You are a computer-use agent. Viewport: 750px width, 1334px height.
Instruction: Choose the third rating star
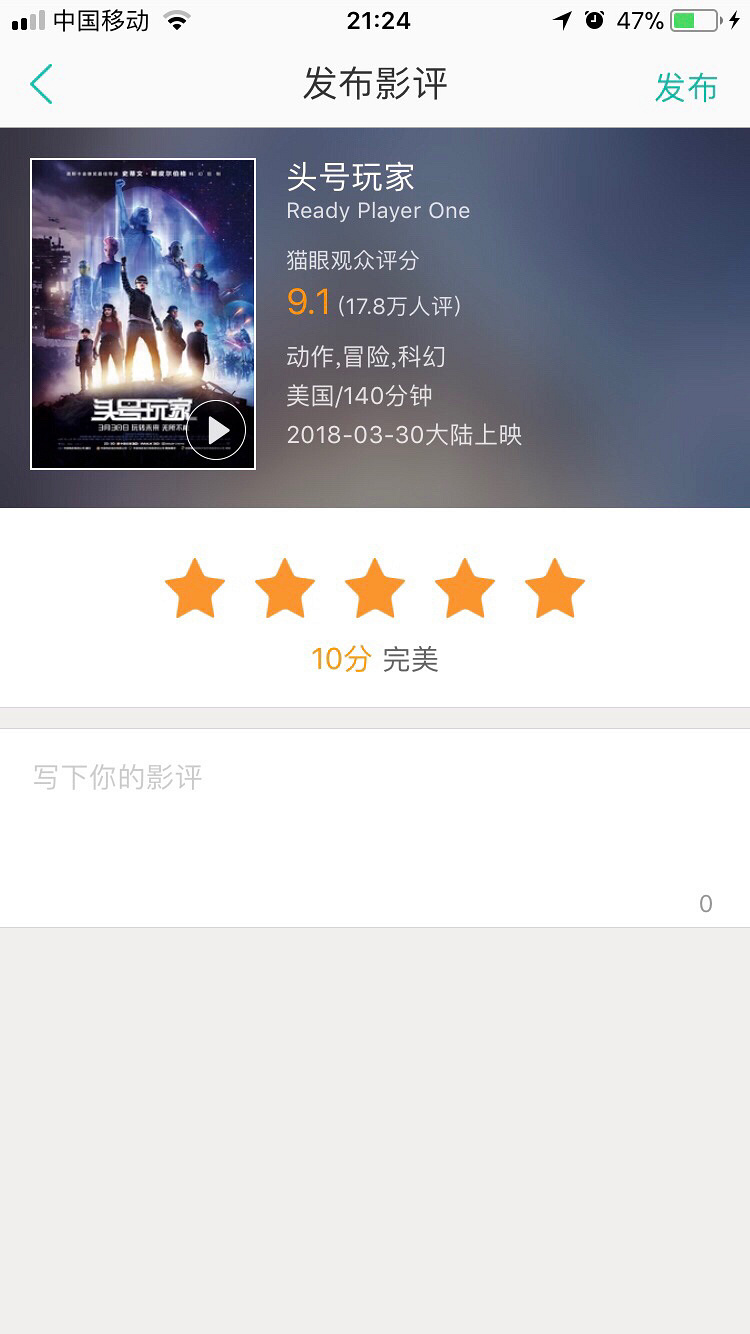375,589
